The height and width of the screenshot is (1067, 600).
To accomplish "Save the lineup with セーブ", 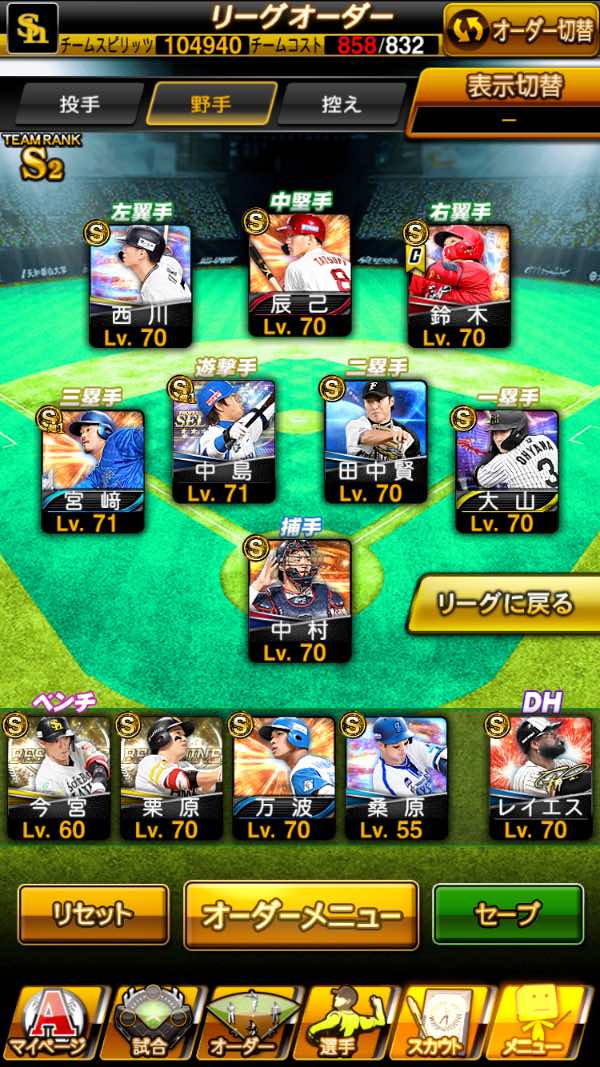I will pyautogui.click(x=508, y=914).
